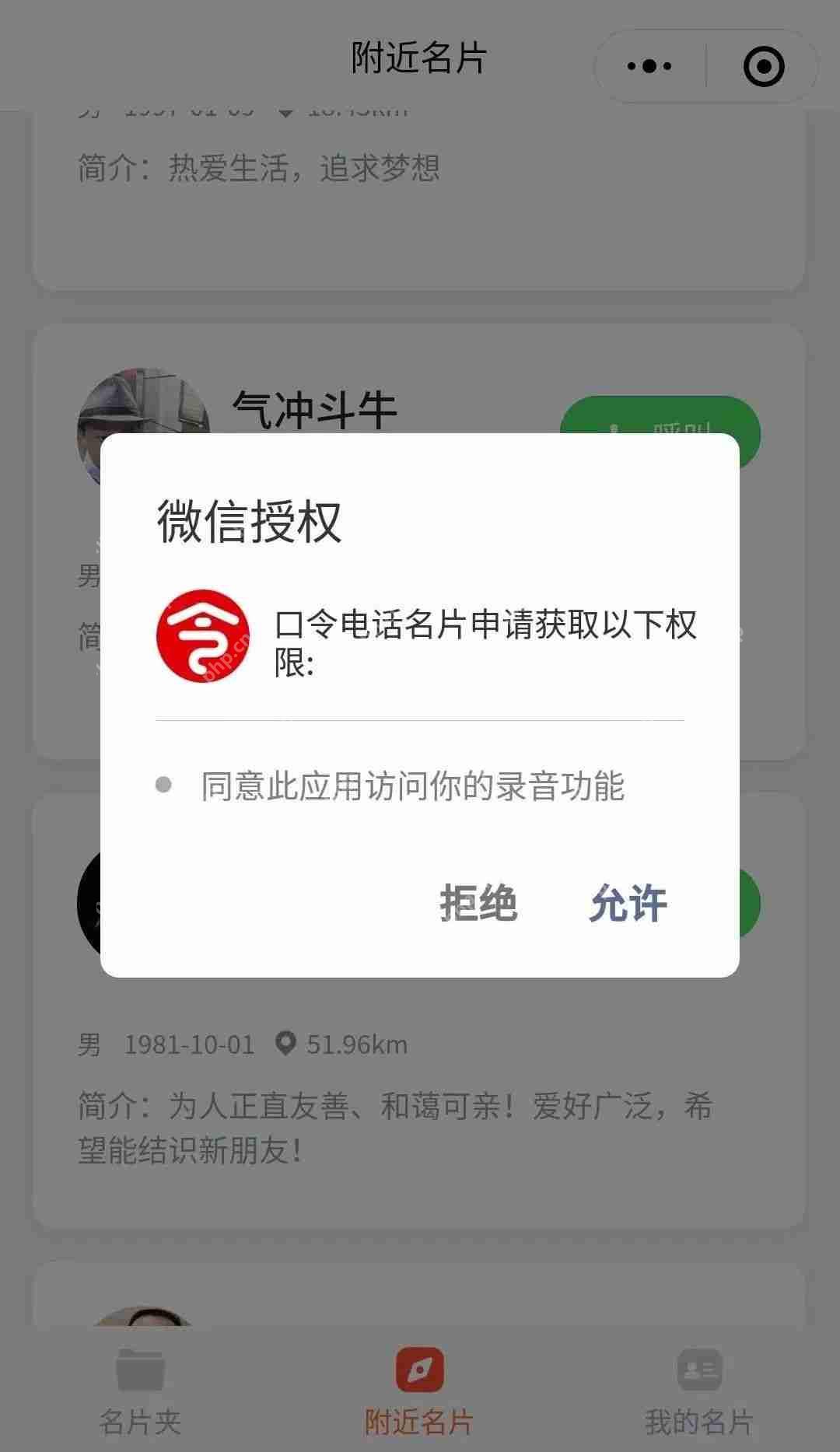The image size is (840, 1452).
Task: Click 允许 to grant recording access
Action: [628, 903]
